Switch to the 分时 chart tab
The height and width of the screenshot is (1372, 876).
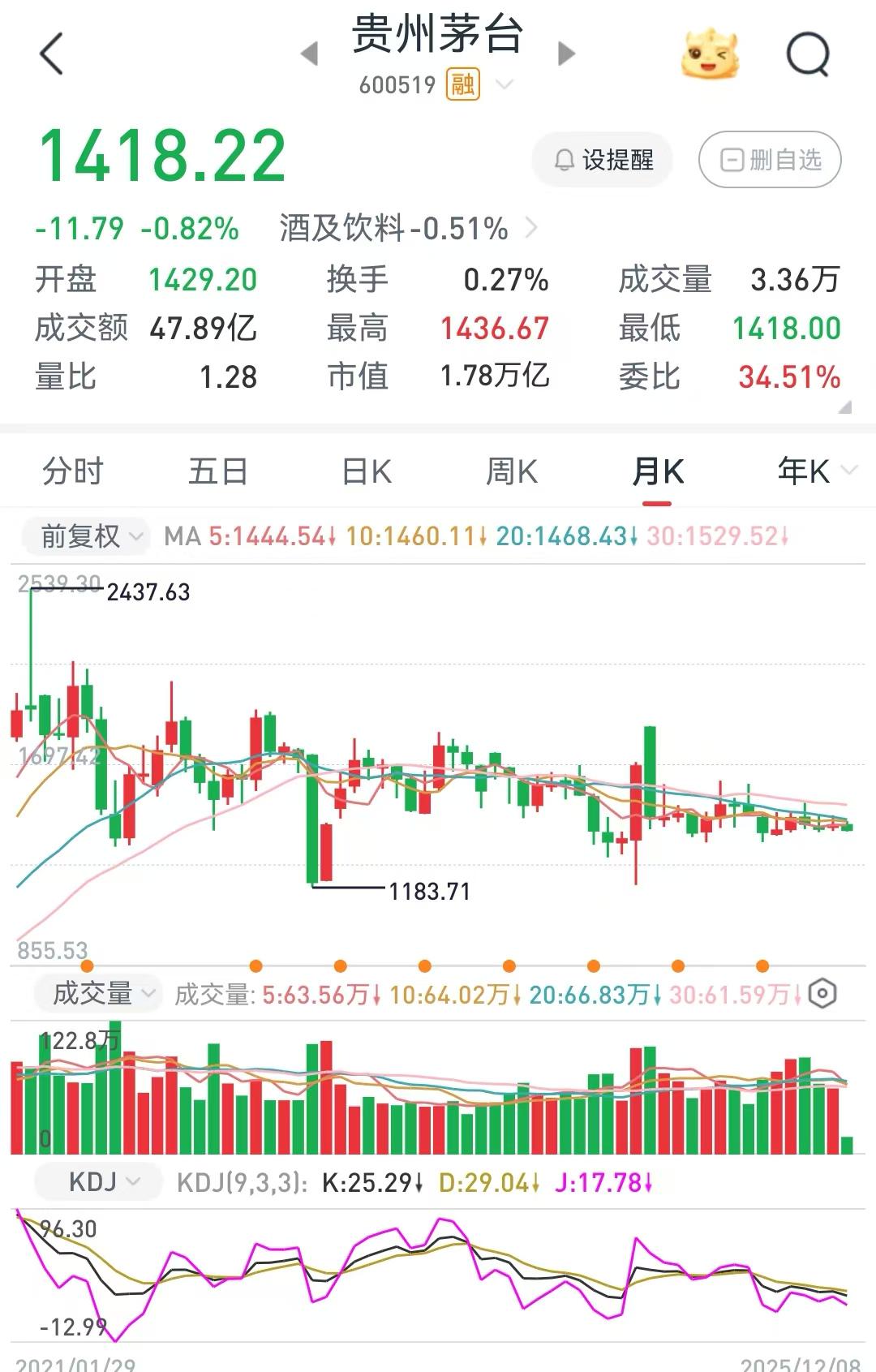tap(73, 471)
